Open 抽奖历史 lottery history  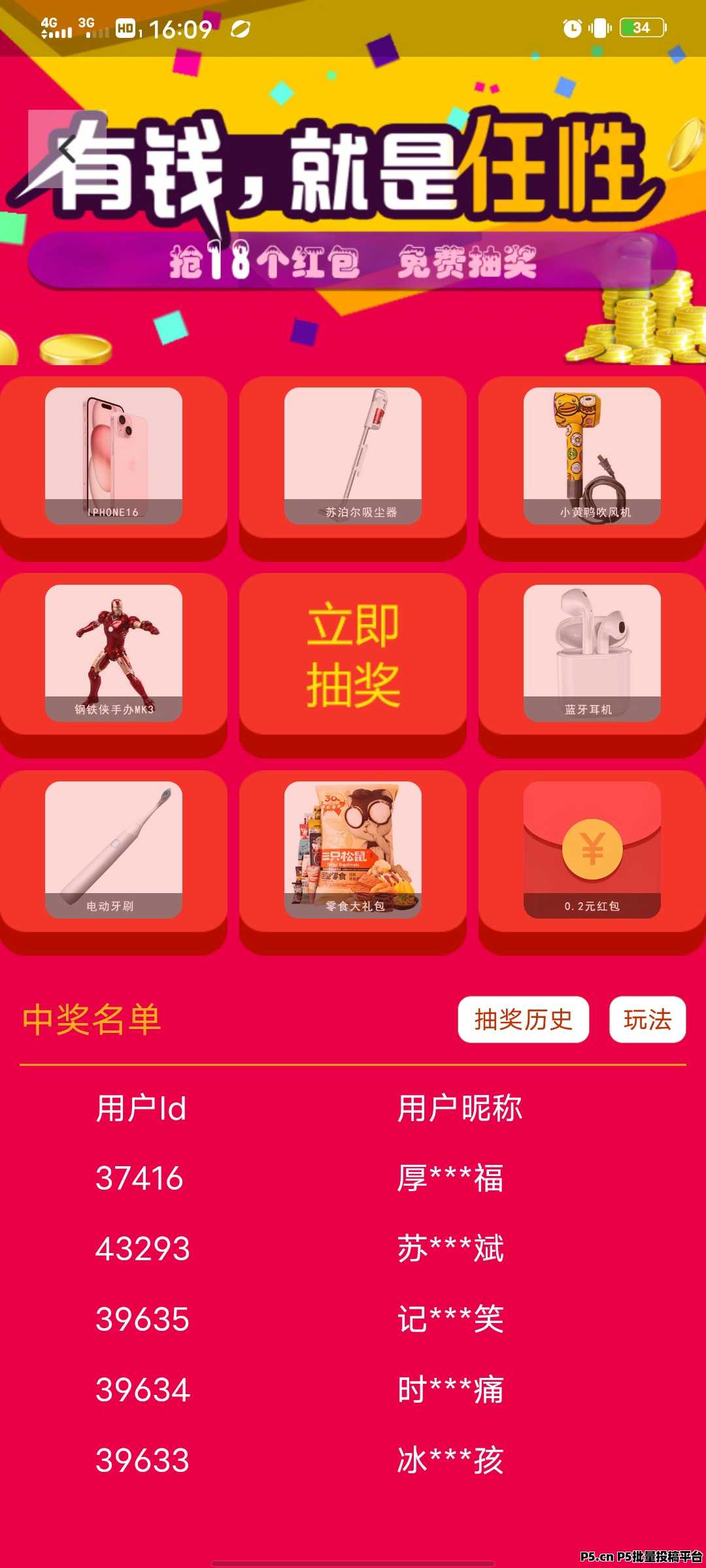[x=523, y=1019]
